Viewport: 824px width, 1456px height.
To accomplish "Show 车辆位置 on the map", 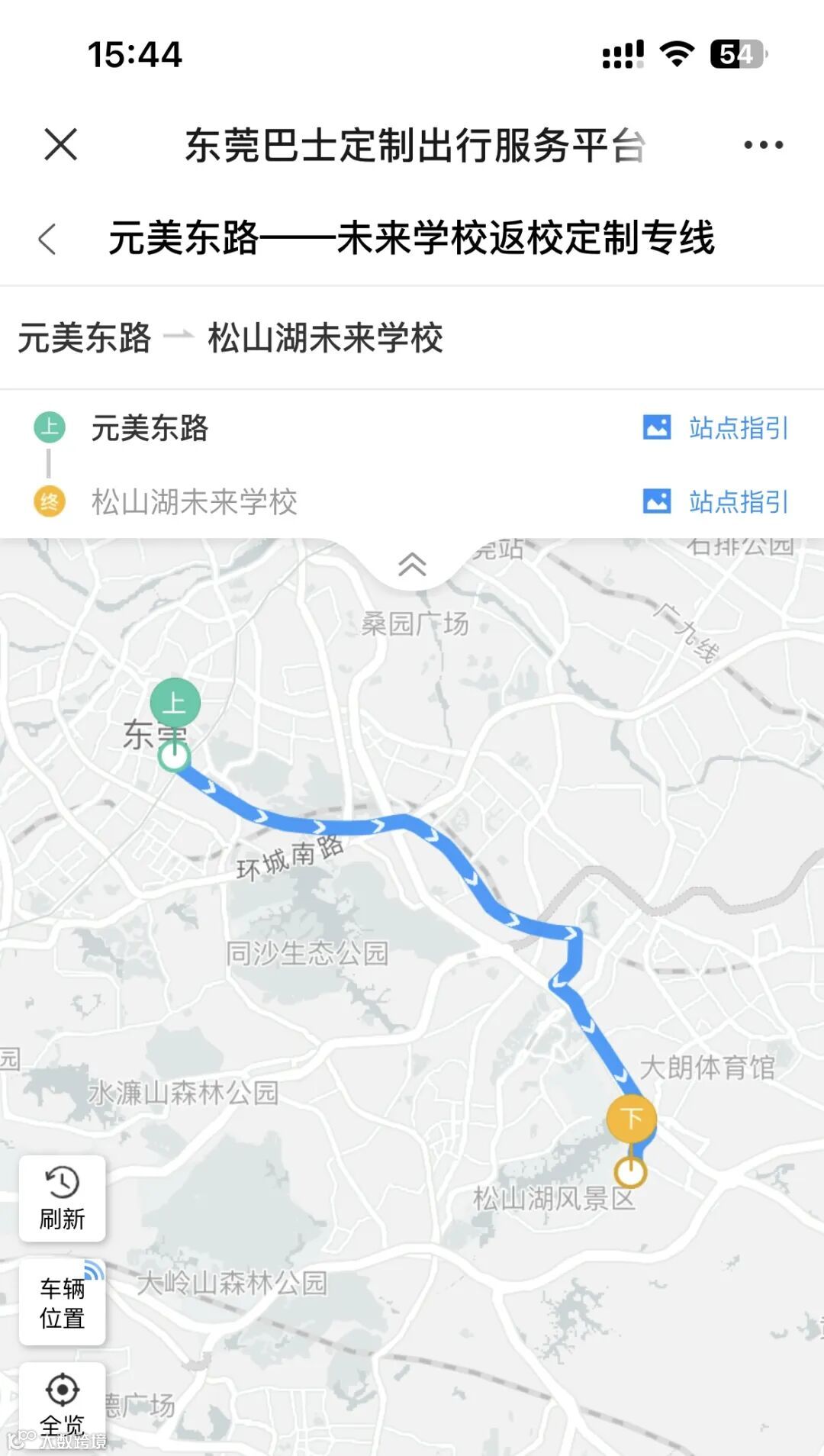I will [x=63, y=1303].
